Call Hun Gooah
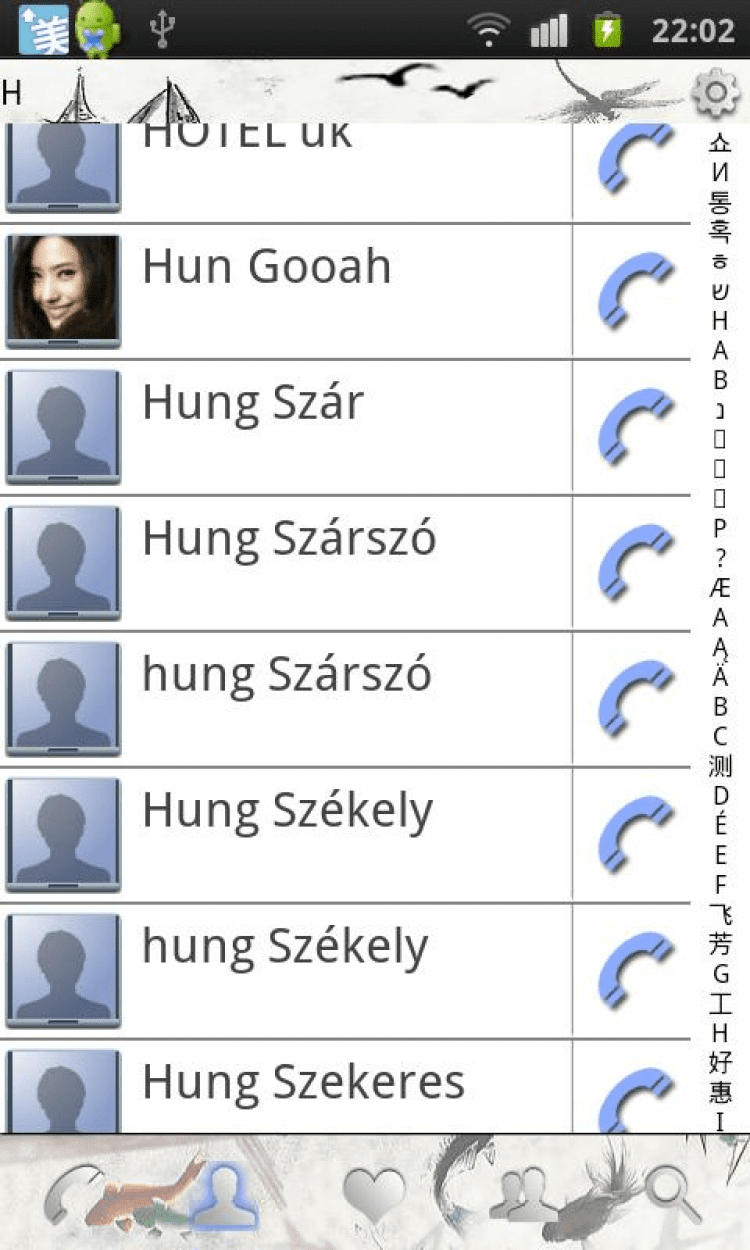 [x=636, y=292]
